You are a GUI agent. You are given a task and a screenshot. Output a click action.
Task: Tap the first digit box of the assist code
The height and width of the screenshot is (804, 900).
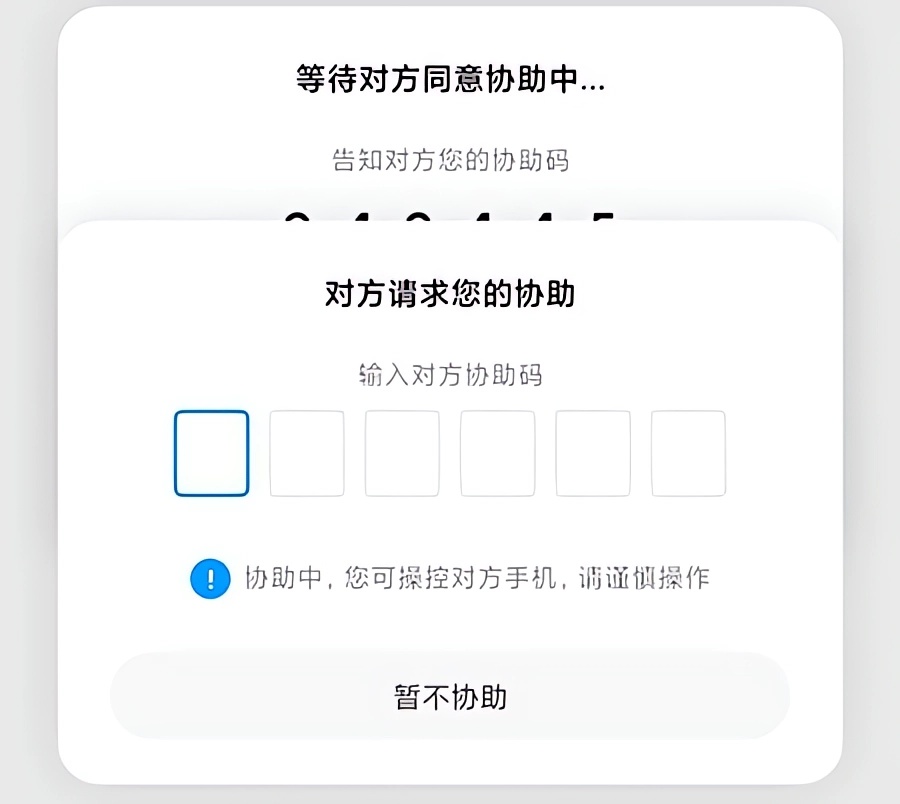coord(211,453)
